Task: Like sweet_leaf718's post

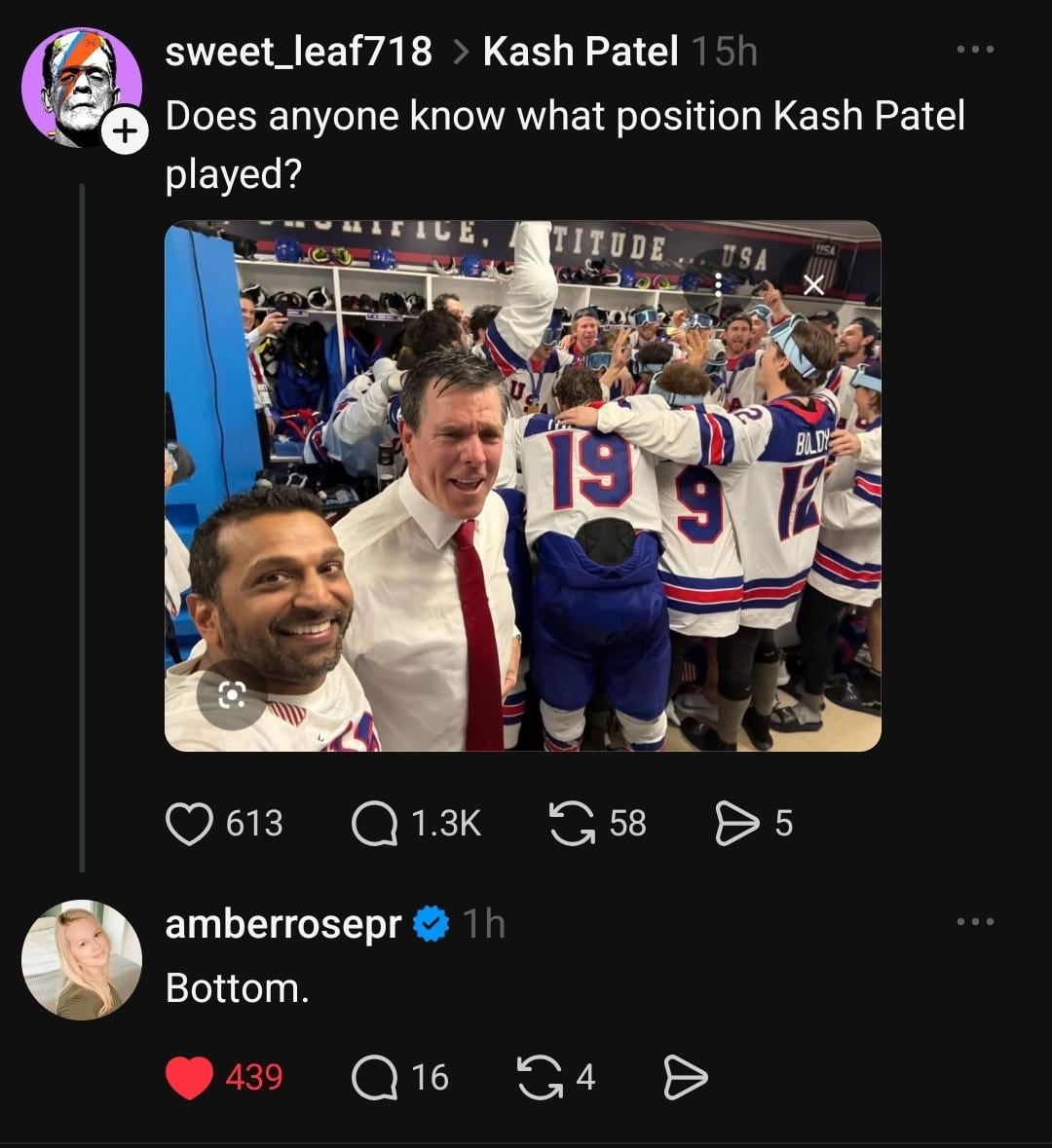Action: [x=189, y=824]
